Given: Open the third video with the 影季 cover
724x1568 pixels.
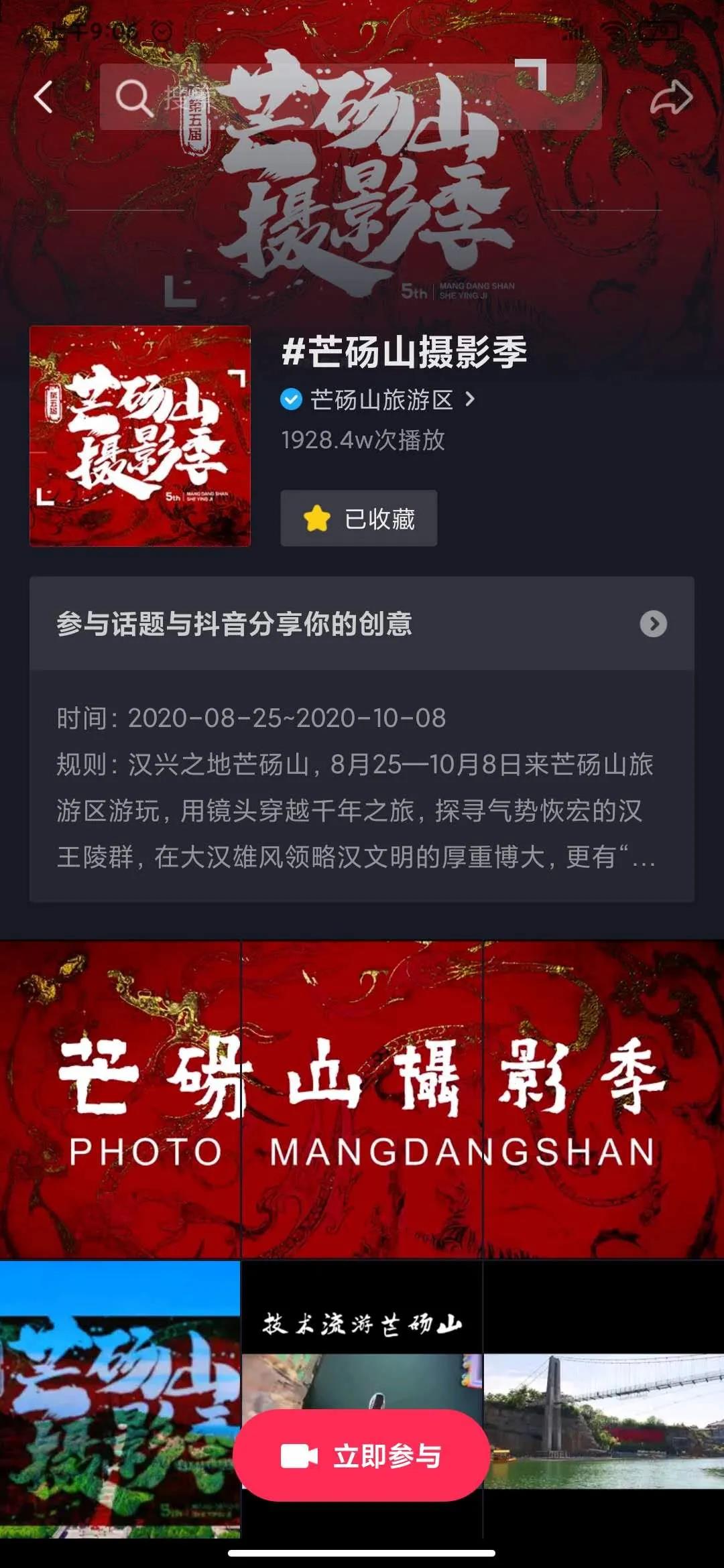Looking at the screenshot, I should (x=603, y=1099).
